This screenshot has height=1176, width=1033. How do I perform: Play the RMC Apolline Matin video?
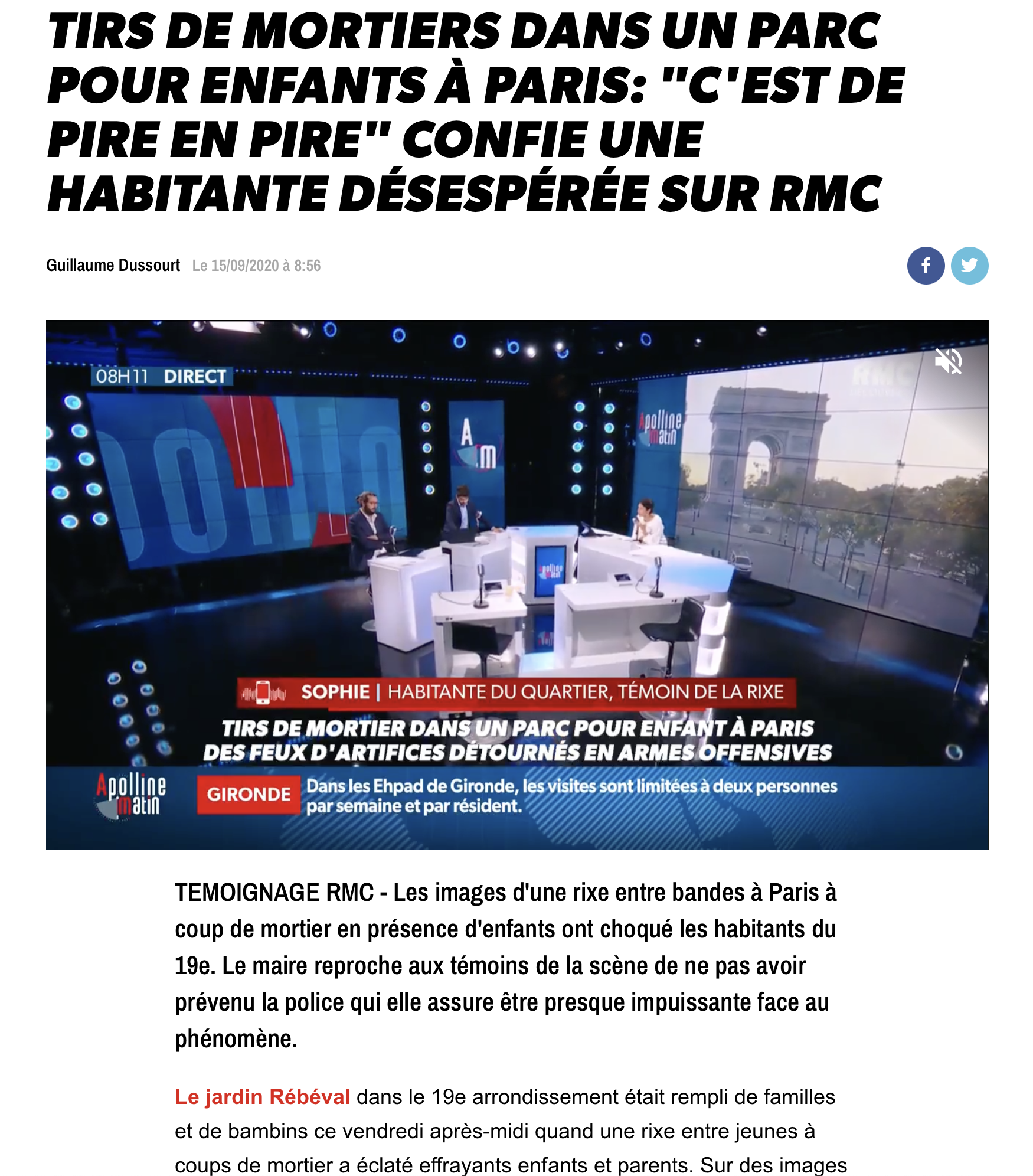pyautogui.click(x=516, y=584)
